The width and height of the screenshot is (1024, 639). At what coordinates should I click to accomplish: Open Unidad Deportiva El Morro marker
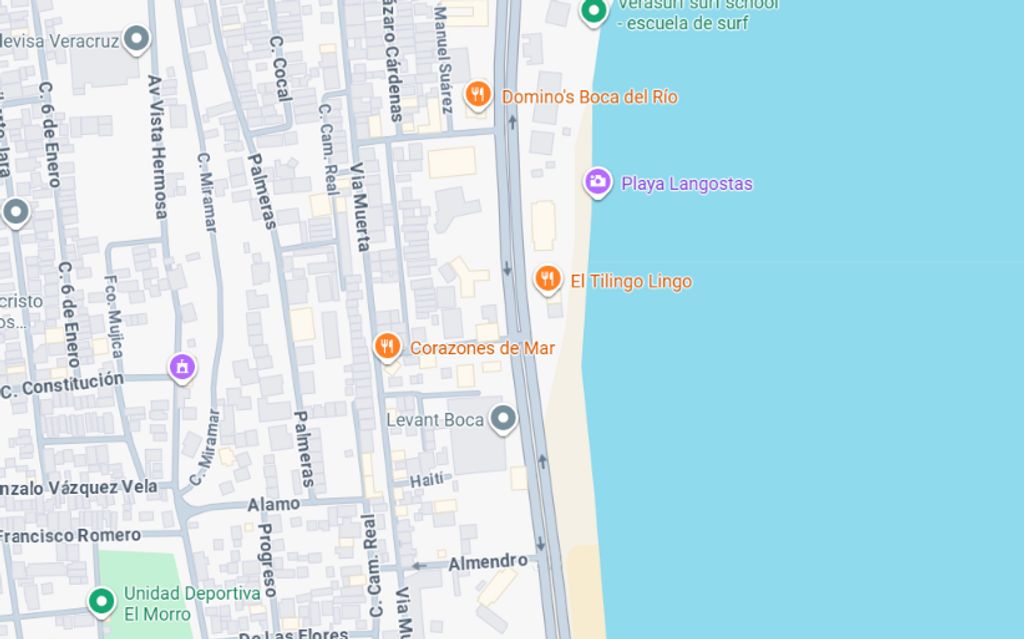102,602
